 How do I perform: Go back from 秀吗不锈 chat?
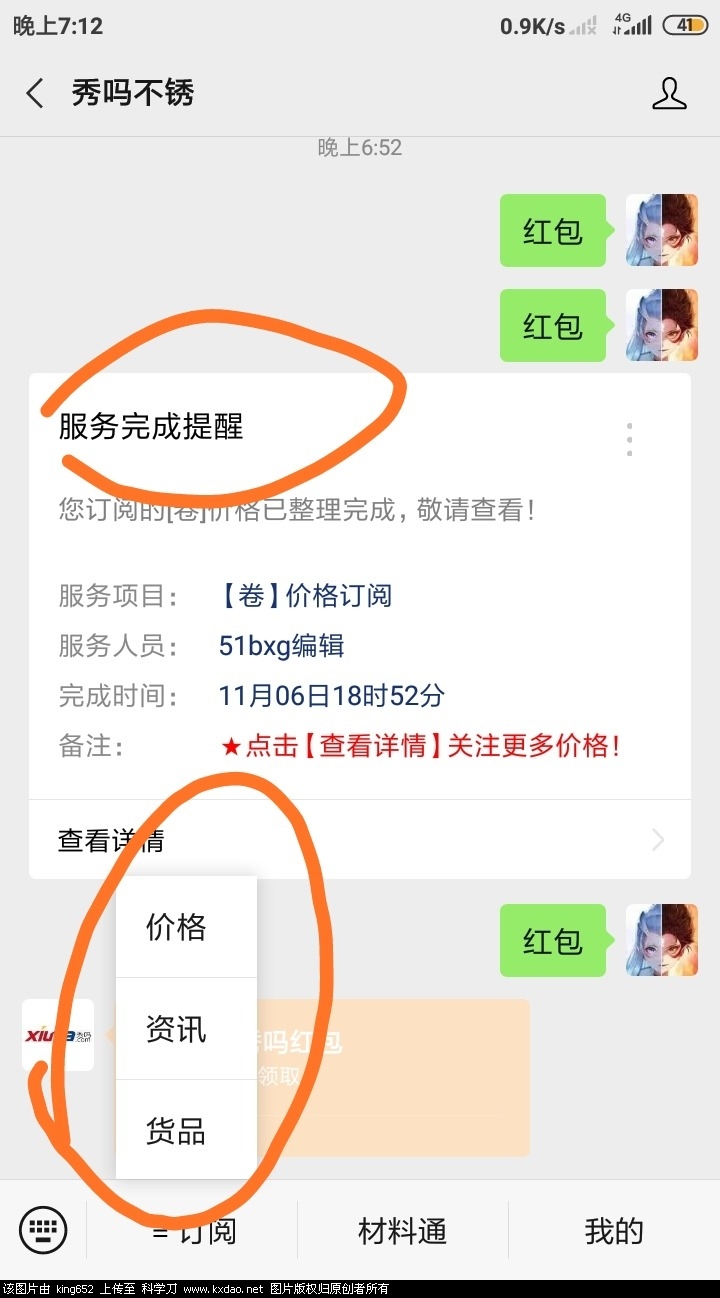click(x=35, y=94)
